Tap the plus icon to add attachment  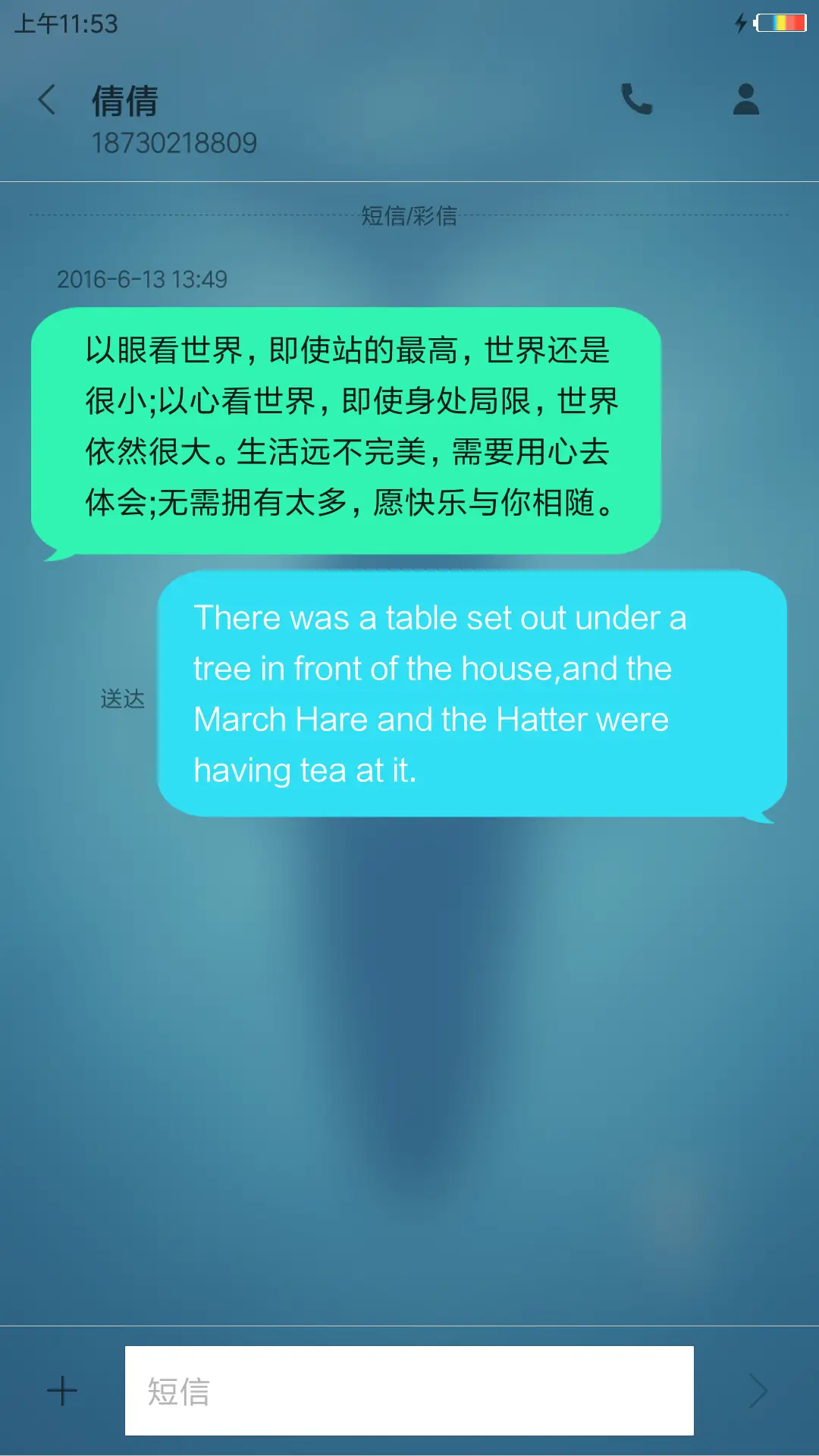(62, 1391)
